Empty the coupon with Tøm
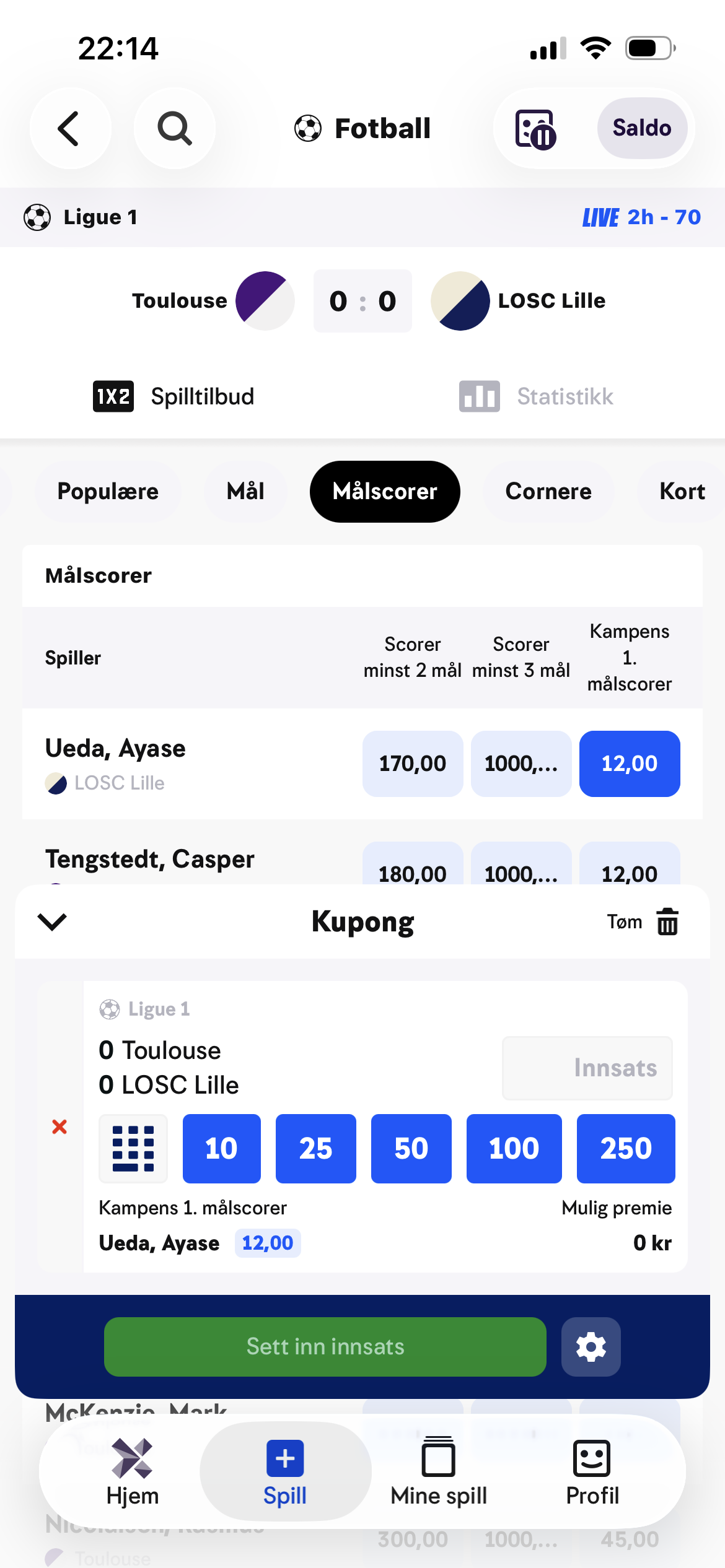725x1568 pixels. pos(643,921)
